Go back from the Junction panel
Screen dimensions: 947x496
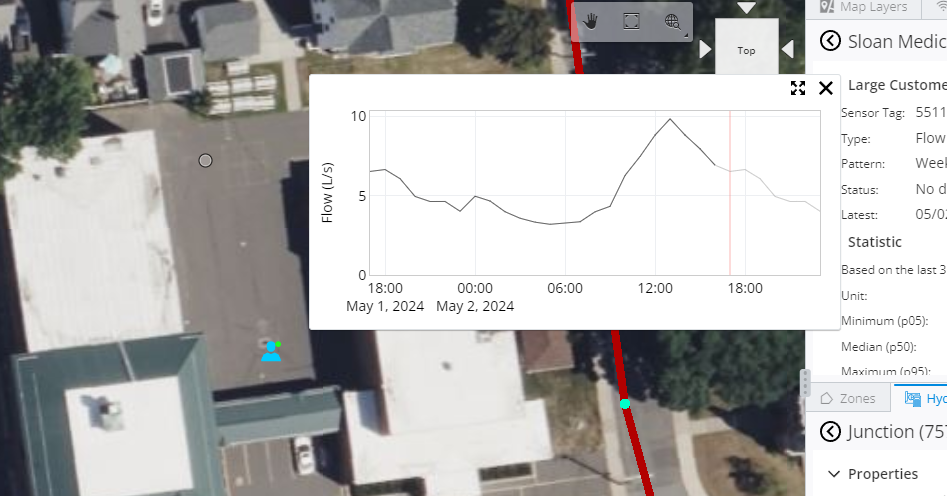[x=829, y=431]
